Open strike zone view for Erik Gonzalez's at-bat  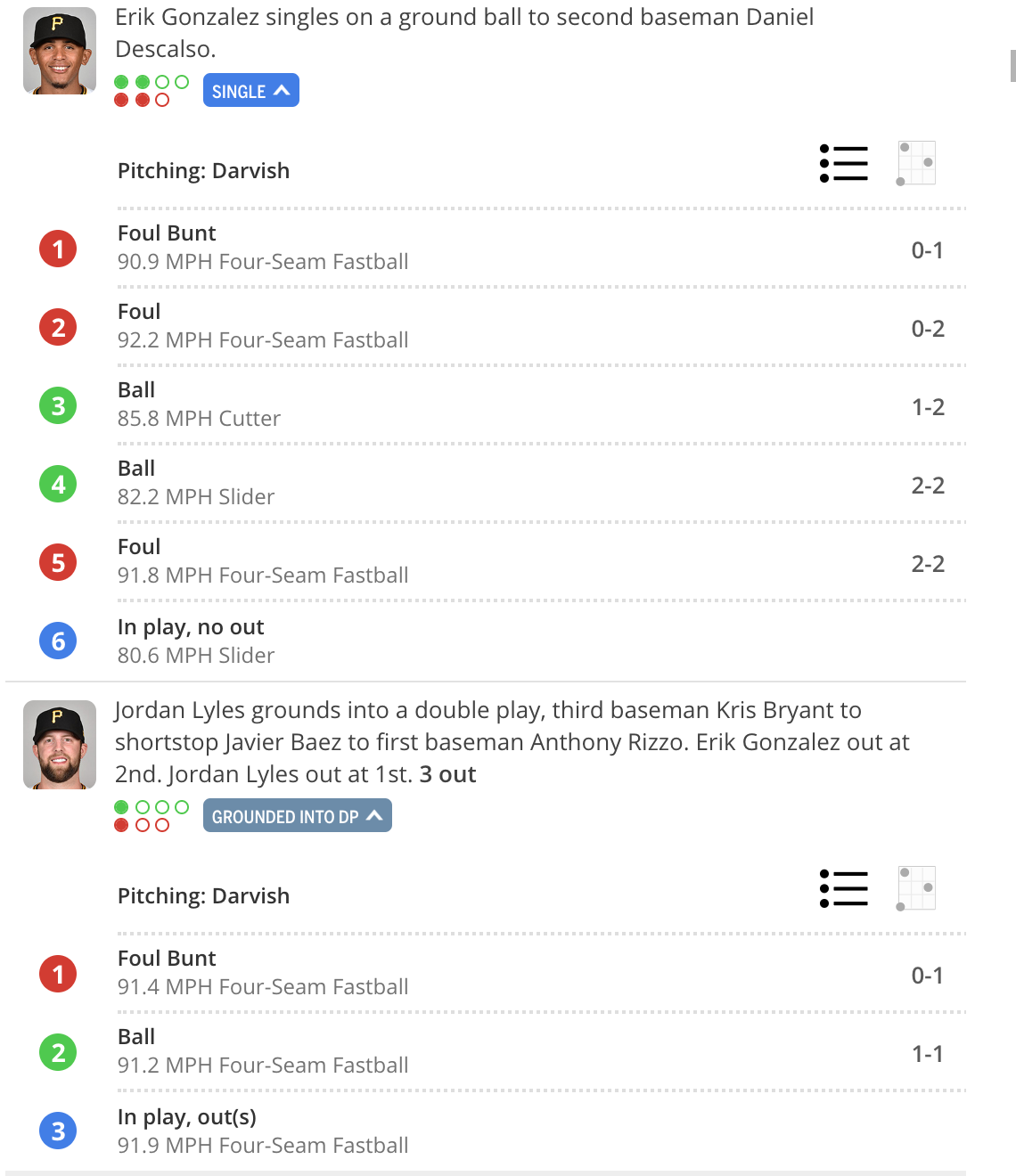(x=916, y=164)
